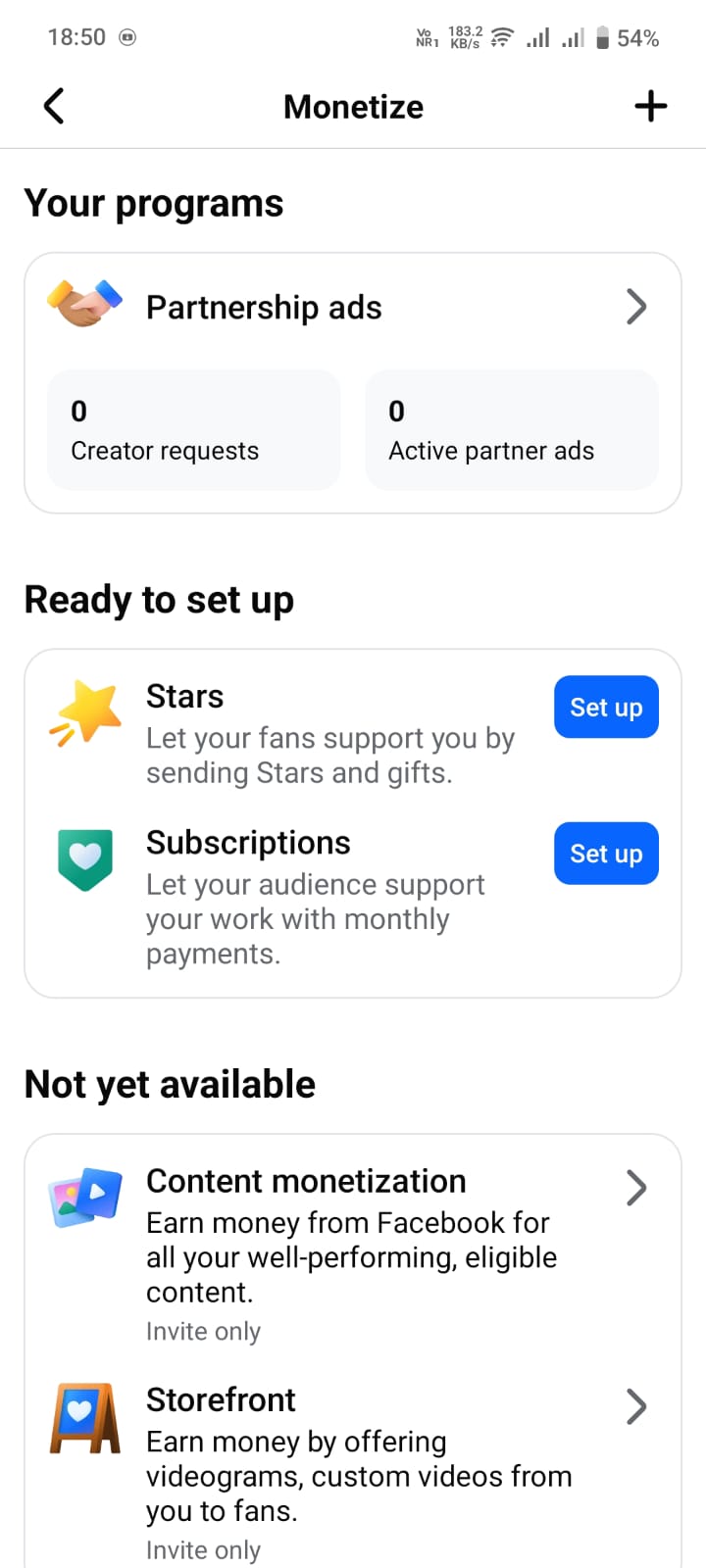This screenshot has height=1568, width=706.
Task: Go back from the Monetize screen
Action: click(x=54, y=106)
